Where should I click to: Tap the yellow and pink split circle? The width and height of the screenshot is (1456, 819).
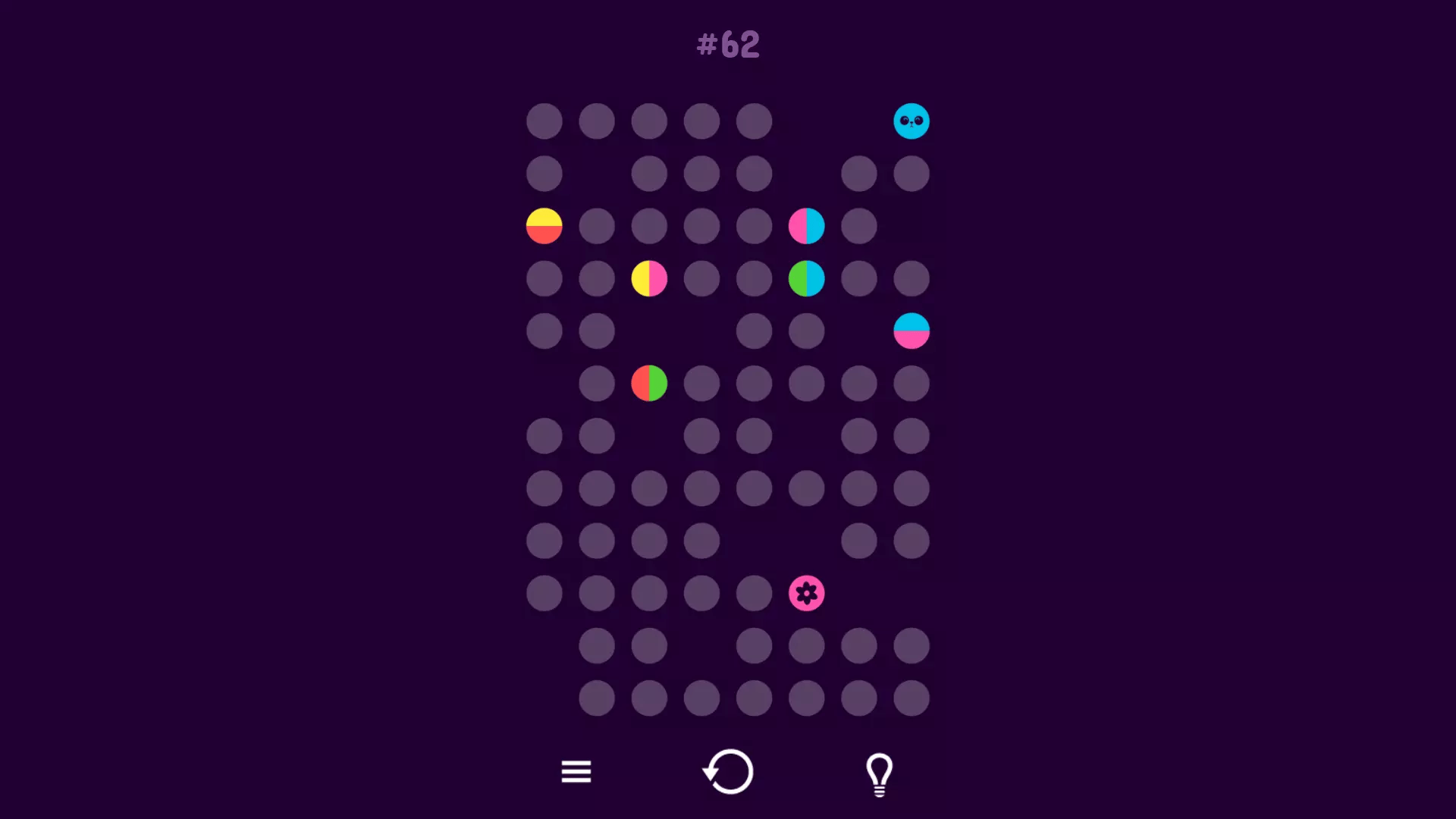coord(649,278)
